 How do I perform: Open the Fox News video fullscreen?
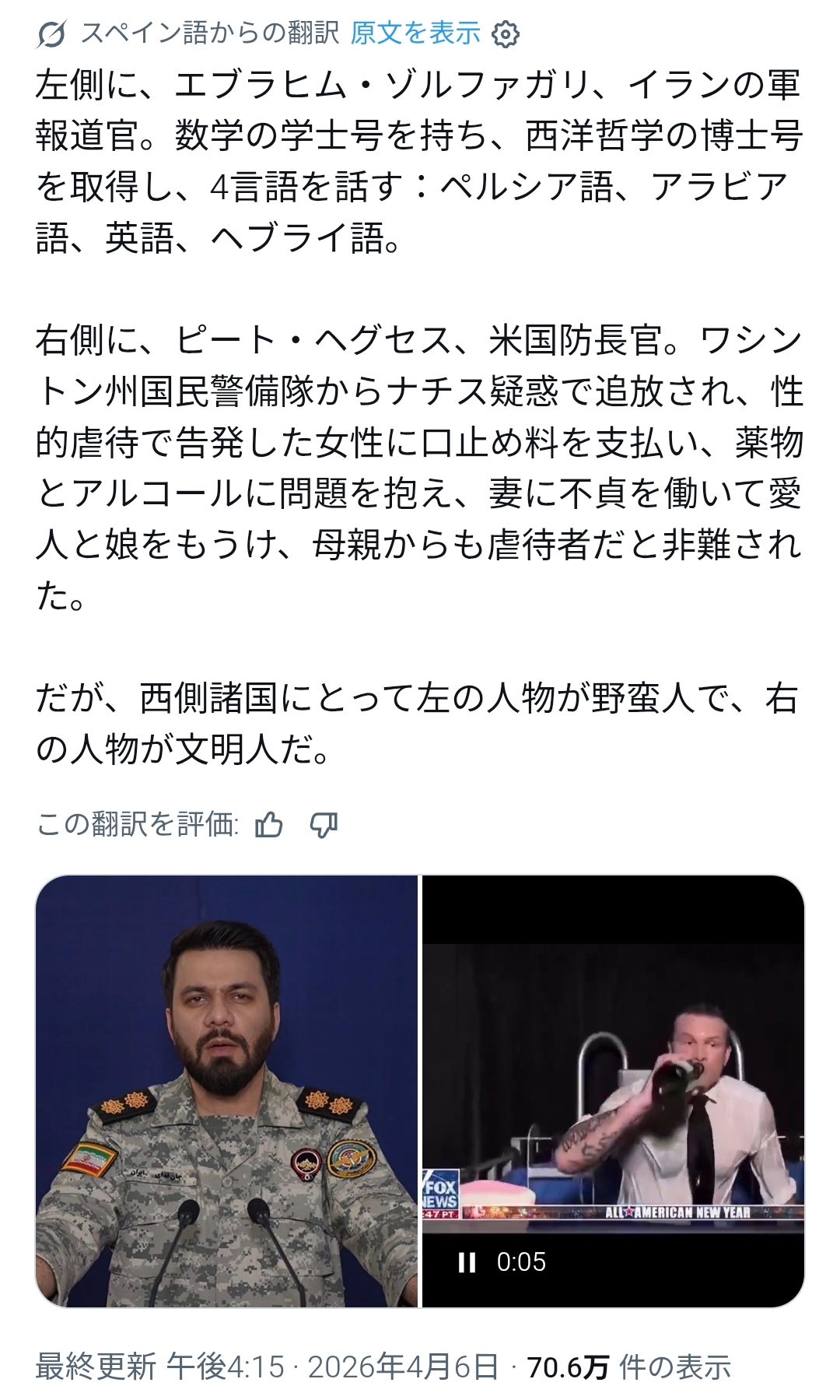point(613,1074)
